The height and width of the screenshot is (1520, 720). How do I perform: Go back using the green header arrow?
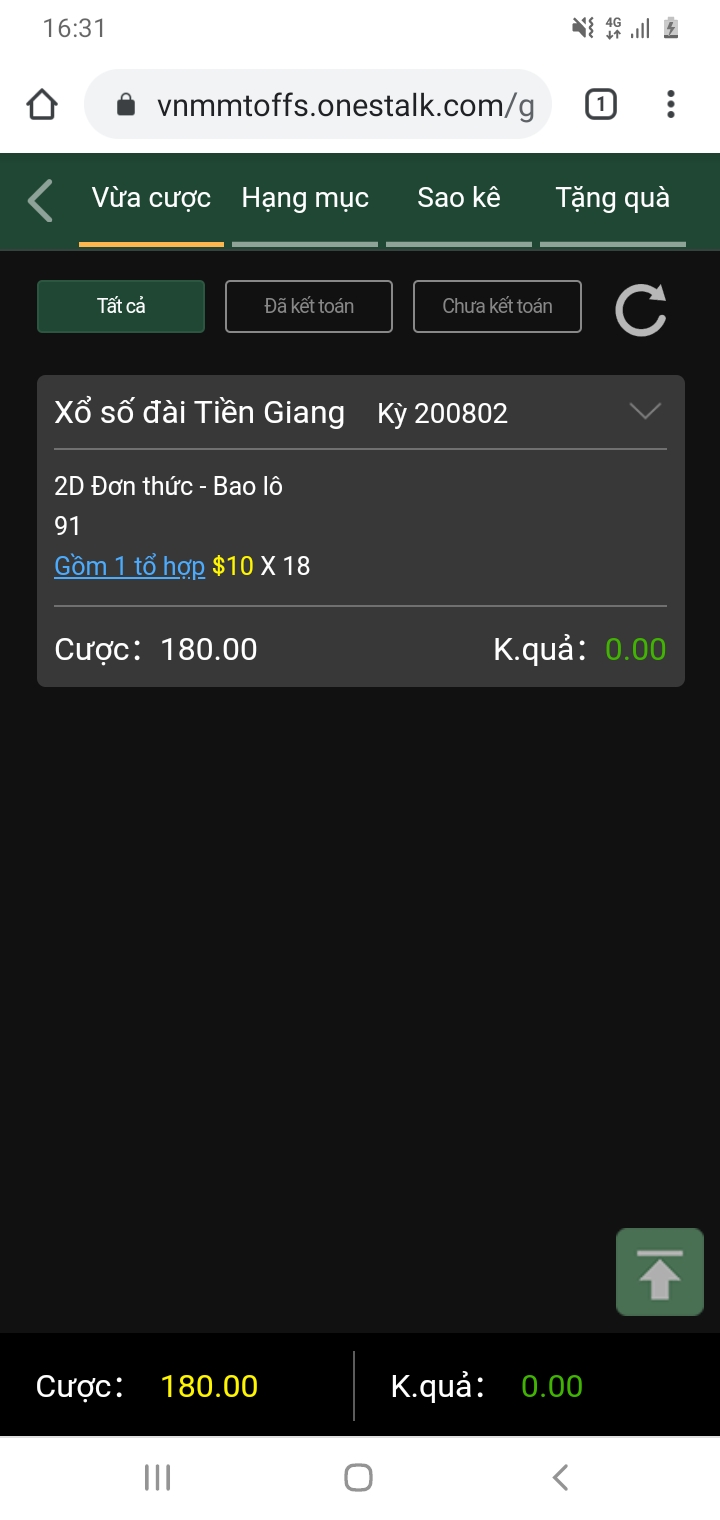click(40, 200)
